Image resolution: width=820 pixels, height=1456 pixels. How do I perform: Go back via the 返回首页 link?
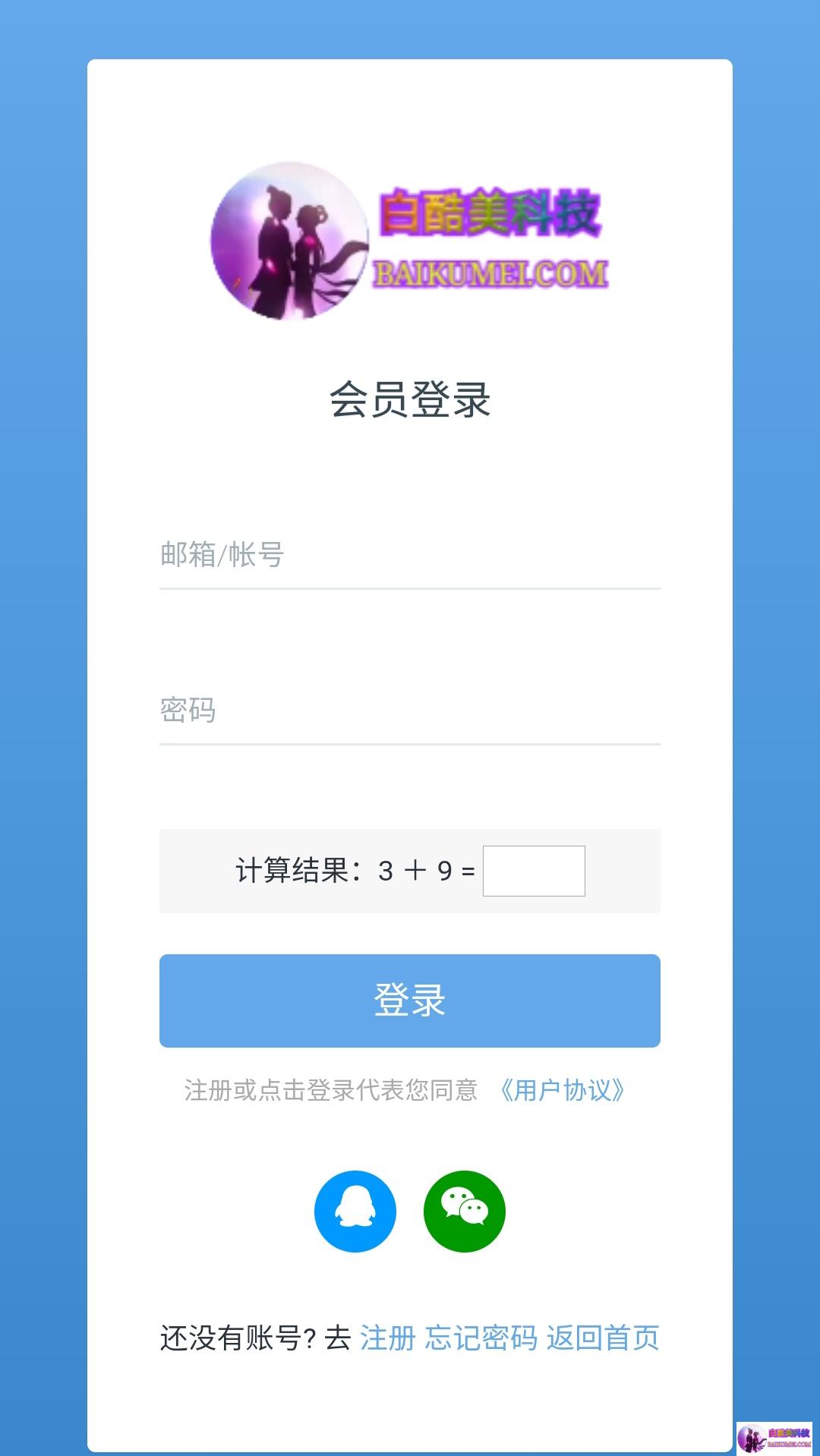click(x=603, y=1338)
